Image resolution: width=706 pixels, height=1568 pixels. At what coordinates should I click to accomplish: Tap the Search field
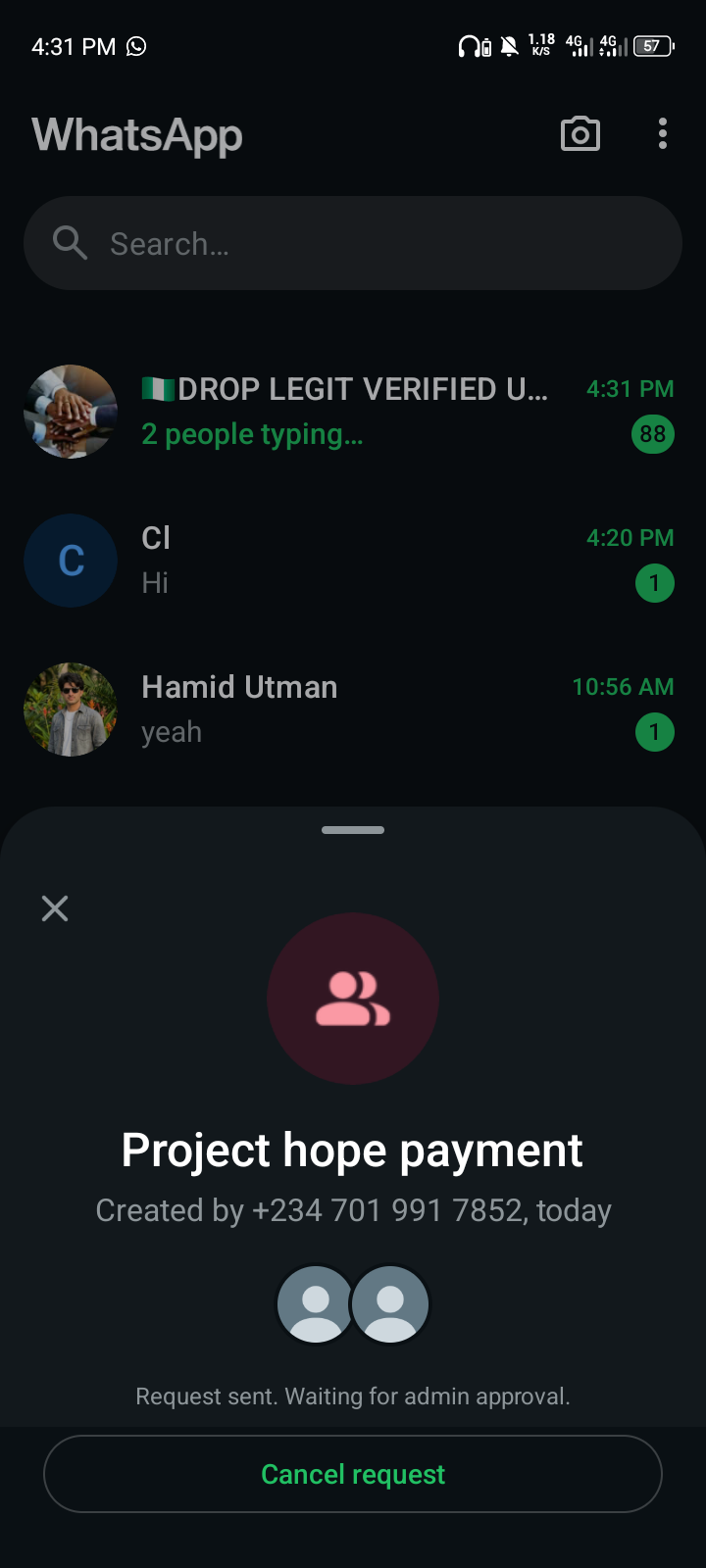click(x=353, y=243)
